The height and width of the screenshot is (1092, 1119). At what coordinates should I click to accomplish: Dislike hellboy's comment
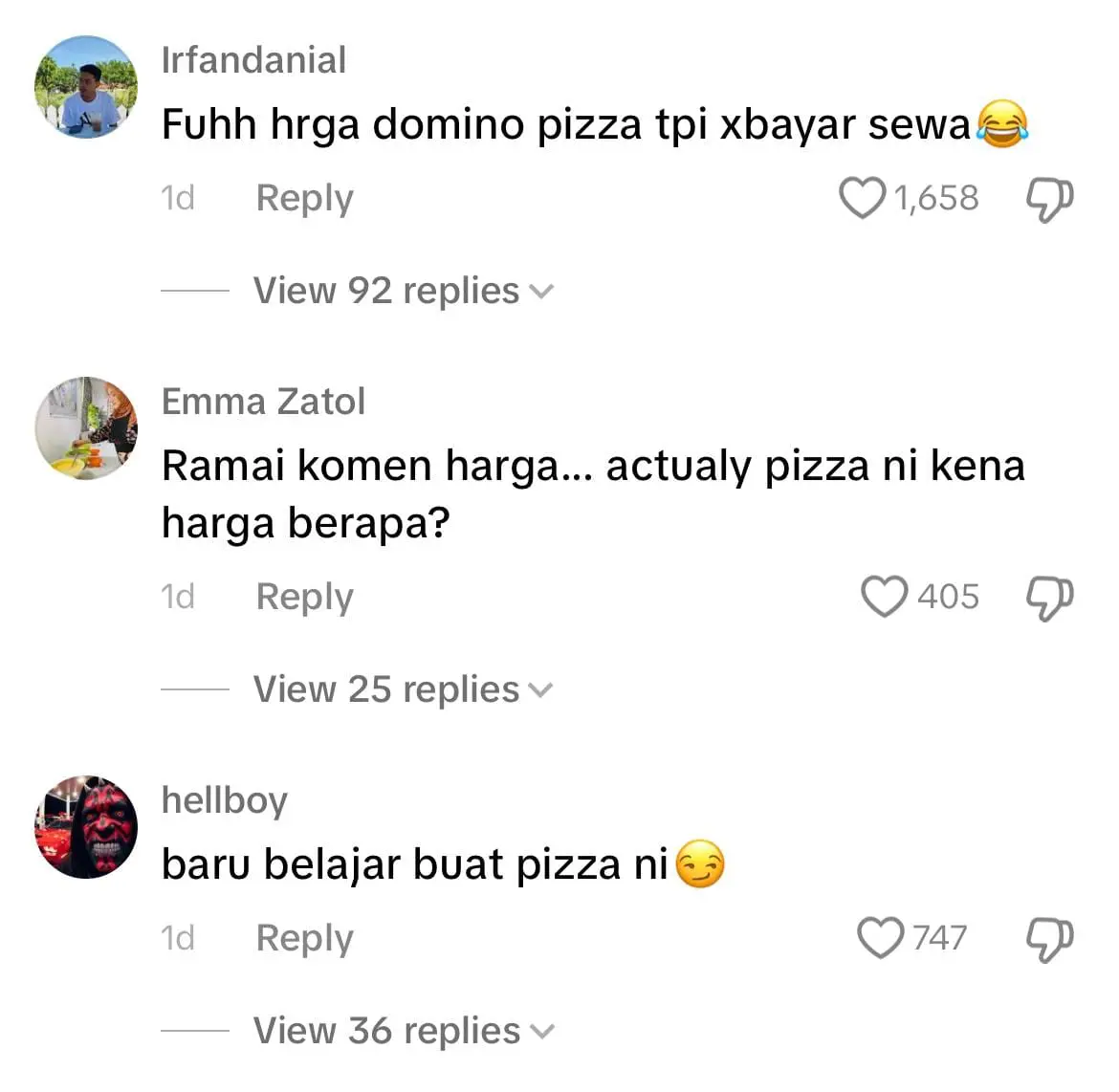[1048, 939]
